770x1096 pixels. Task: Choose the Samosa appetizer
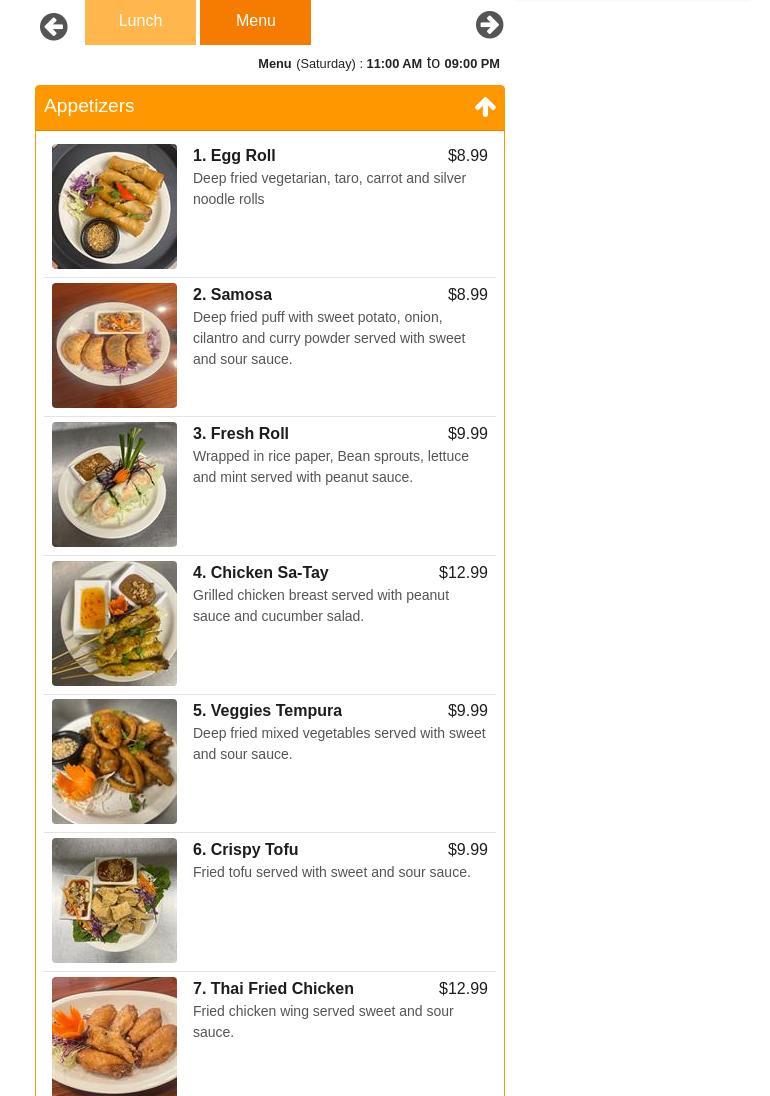pyautogui.click(x=241, y=295)
